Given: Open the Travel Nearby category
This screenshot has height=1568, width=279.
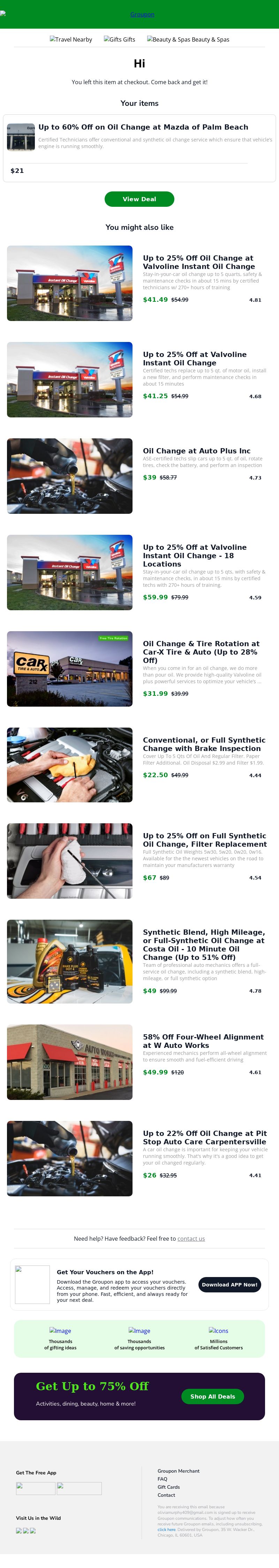Looking at the screenshot, I should coord(71,39).
